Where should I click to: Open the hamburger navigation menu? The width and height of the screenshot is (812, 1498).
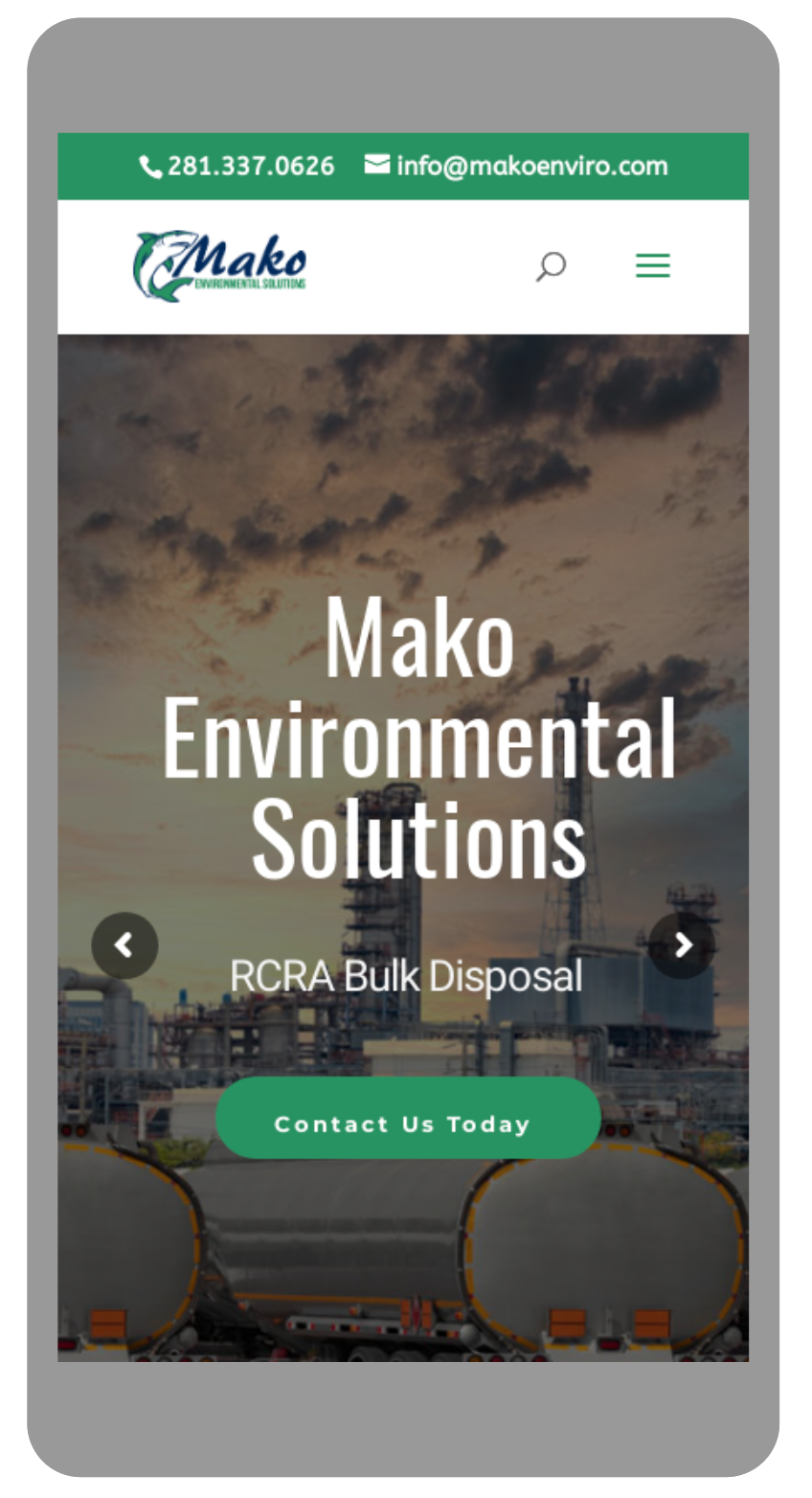pyautogui.click(x=653, y=265)
